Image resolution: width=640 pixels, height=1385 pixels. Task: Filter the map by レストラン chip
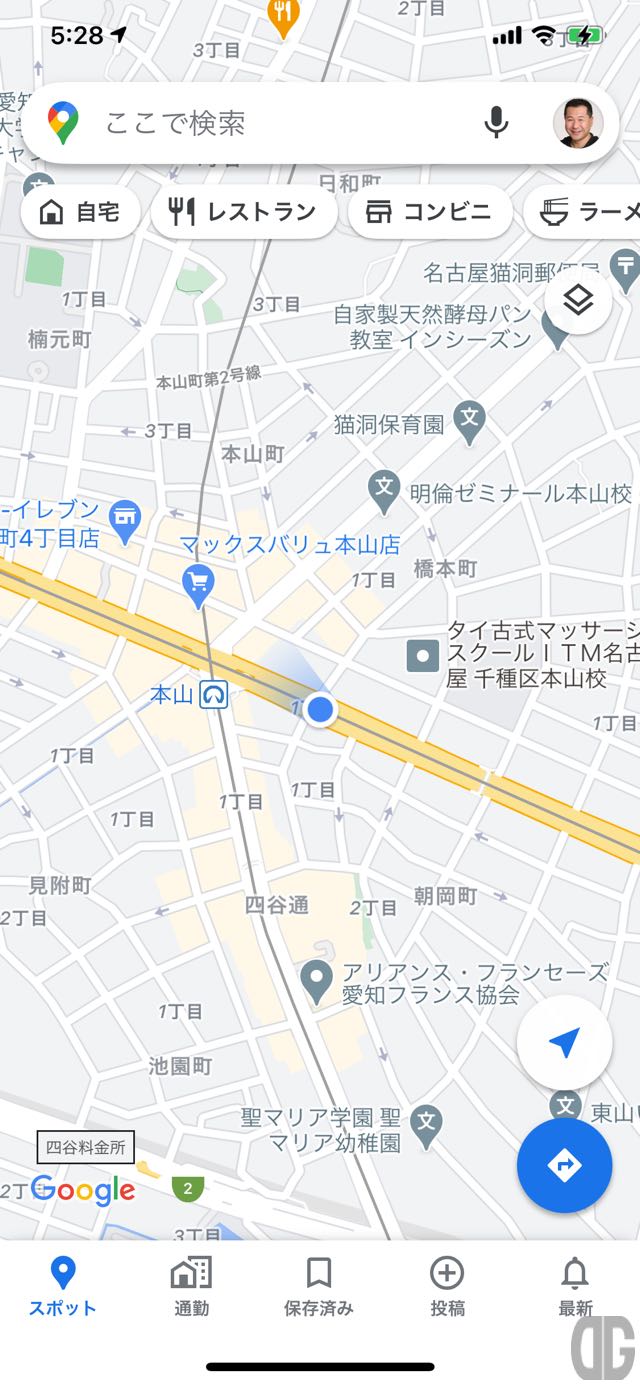[243, 212]
